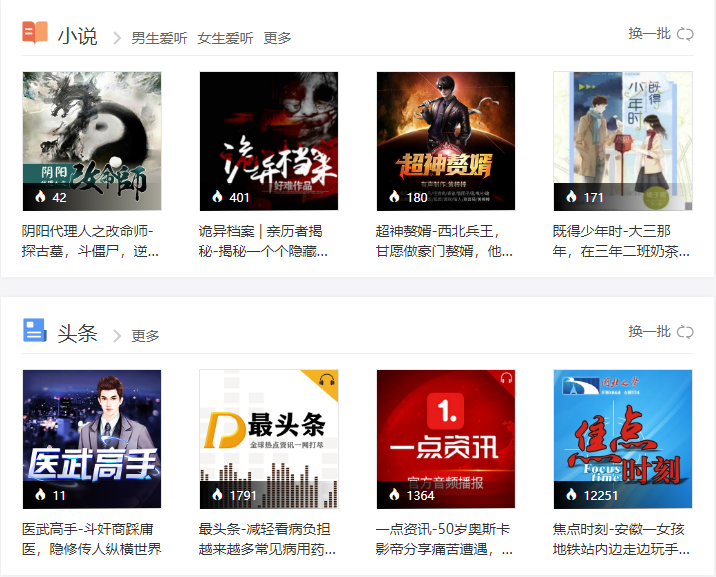Open 最头条 news channel
Screen dimensions: 716x577
269,439
